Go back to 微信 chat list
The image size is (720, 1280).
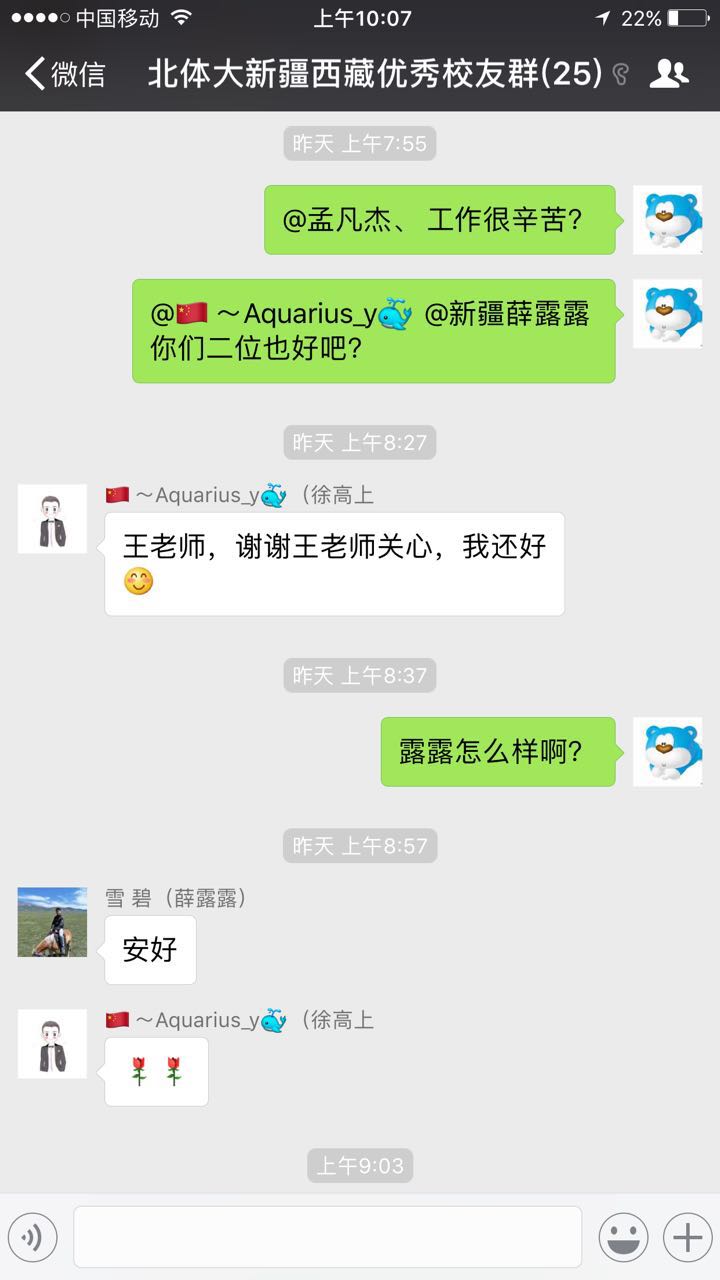click(64, 73)
